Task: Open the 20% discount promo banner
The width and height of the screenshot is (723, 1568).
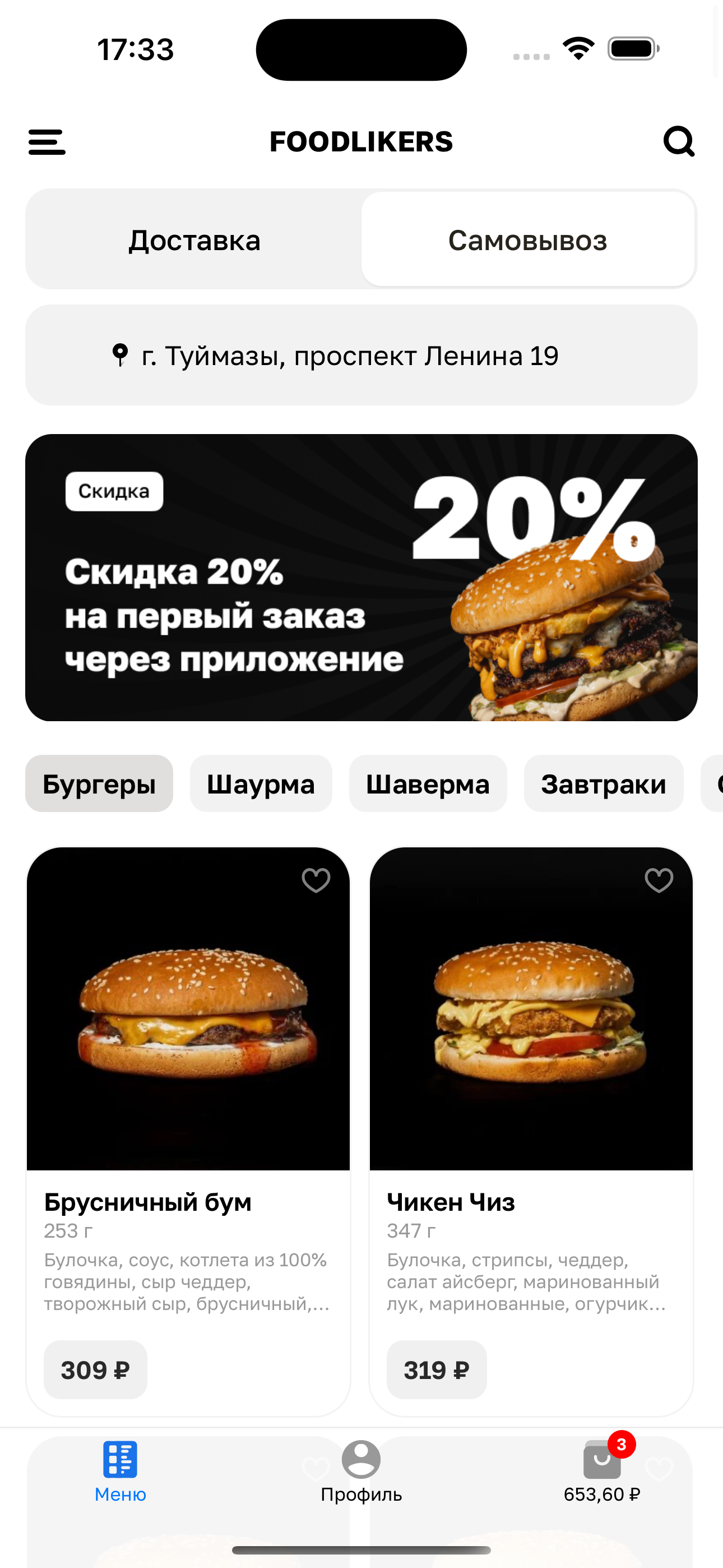Action: pos(361,577)
